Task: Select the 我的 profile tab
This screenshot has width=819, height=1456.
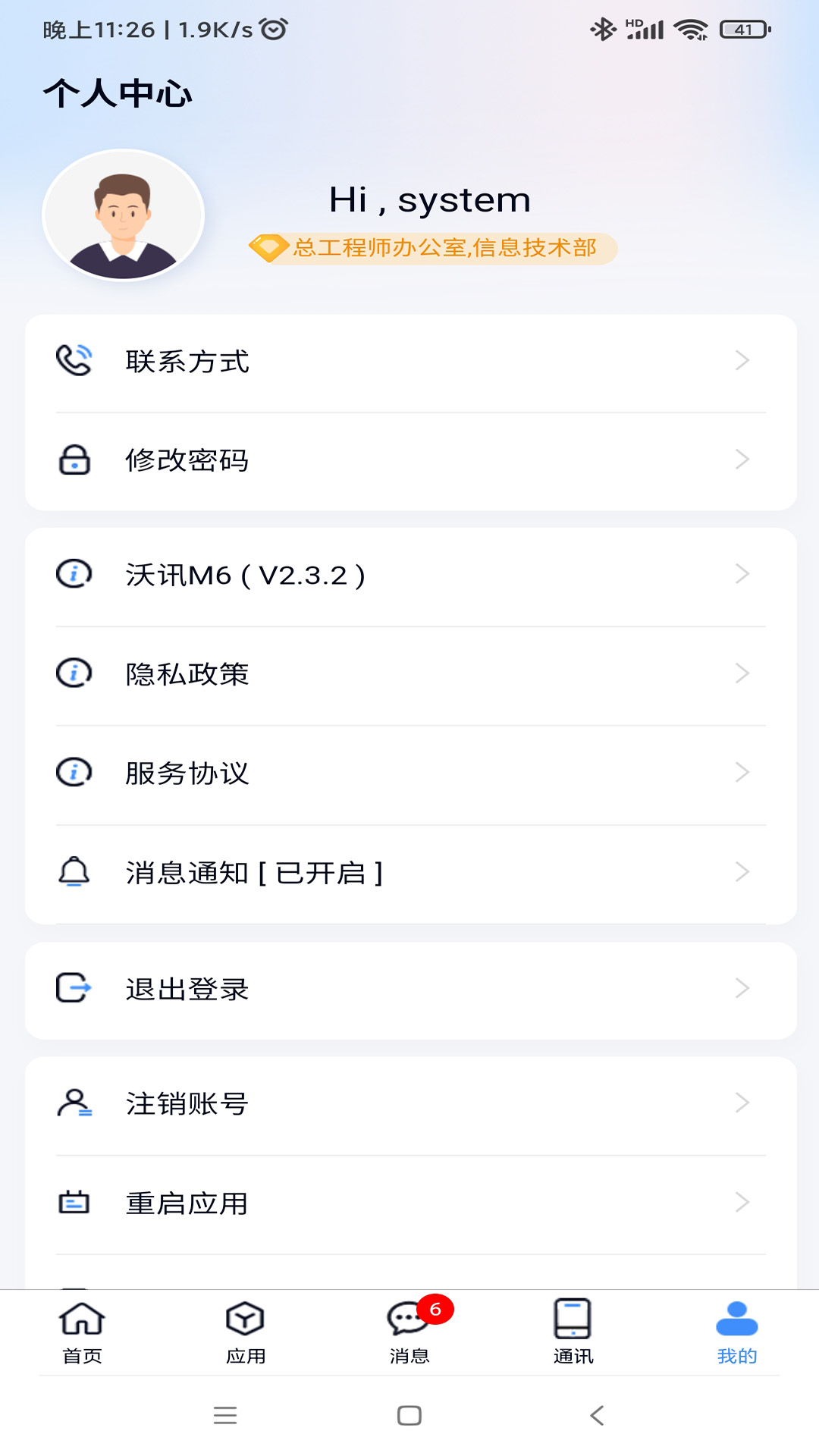Action: 737,1332
